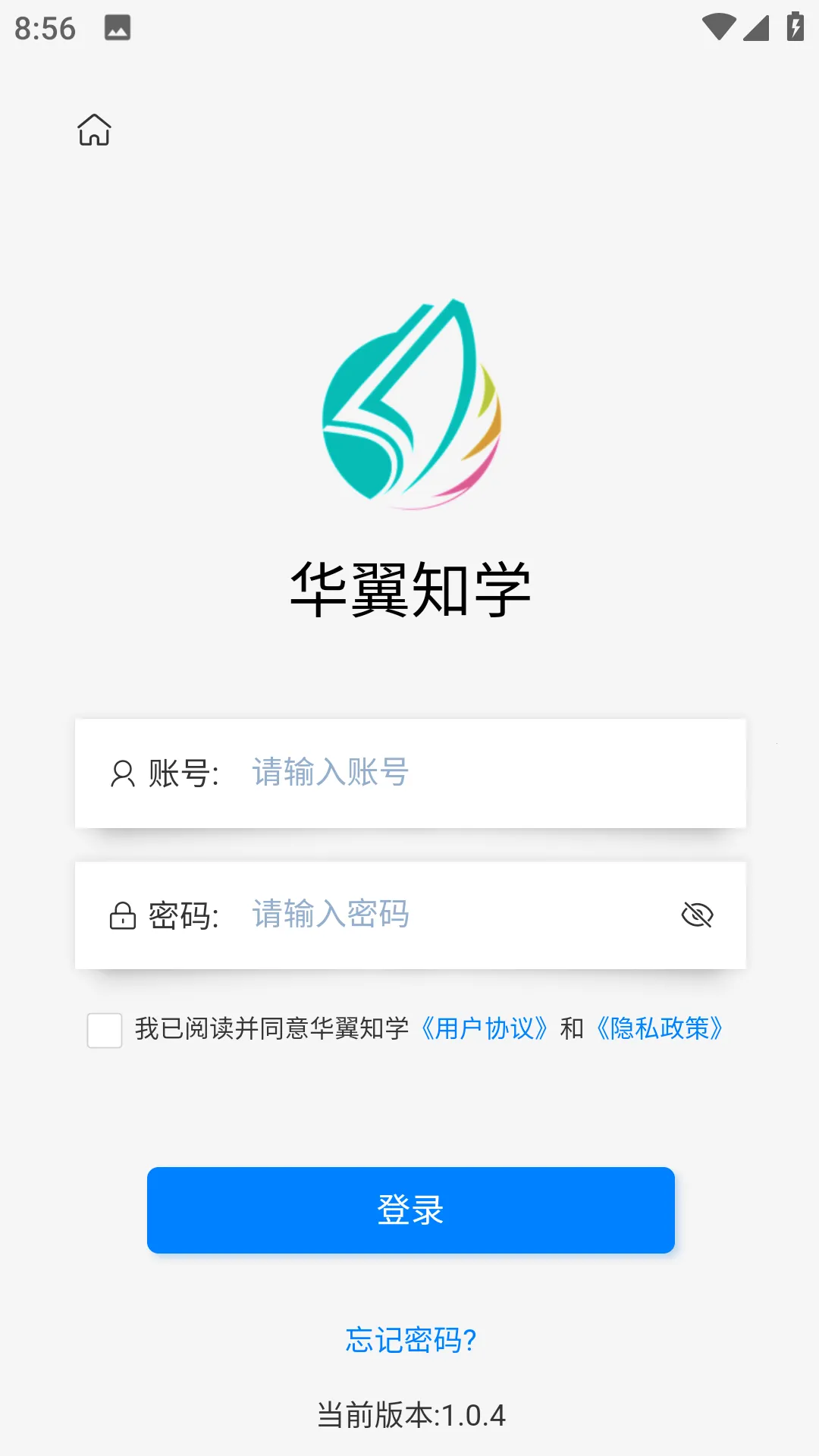Open the 《用户协议》 link
The image size is (819, 1456).
(x=484, y=1028)
